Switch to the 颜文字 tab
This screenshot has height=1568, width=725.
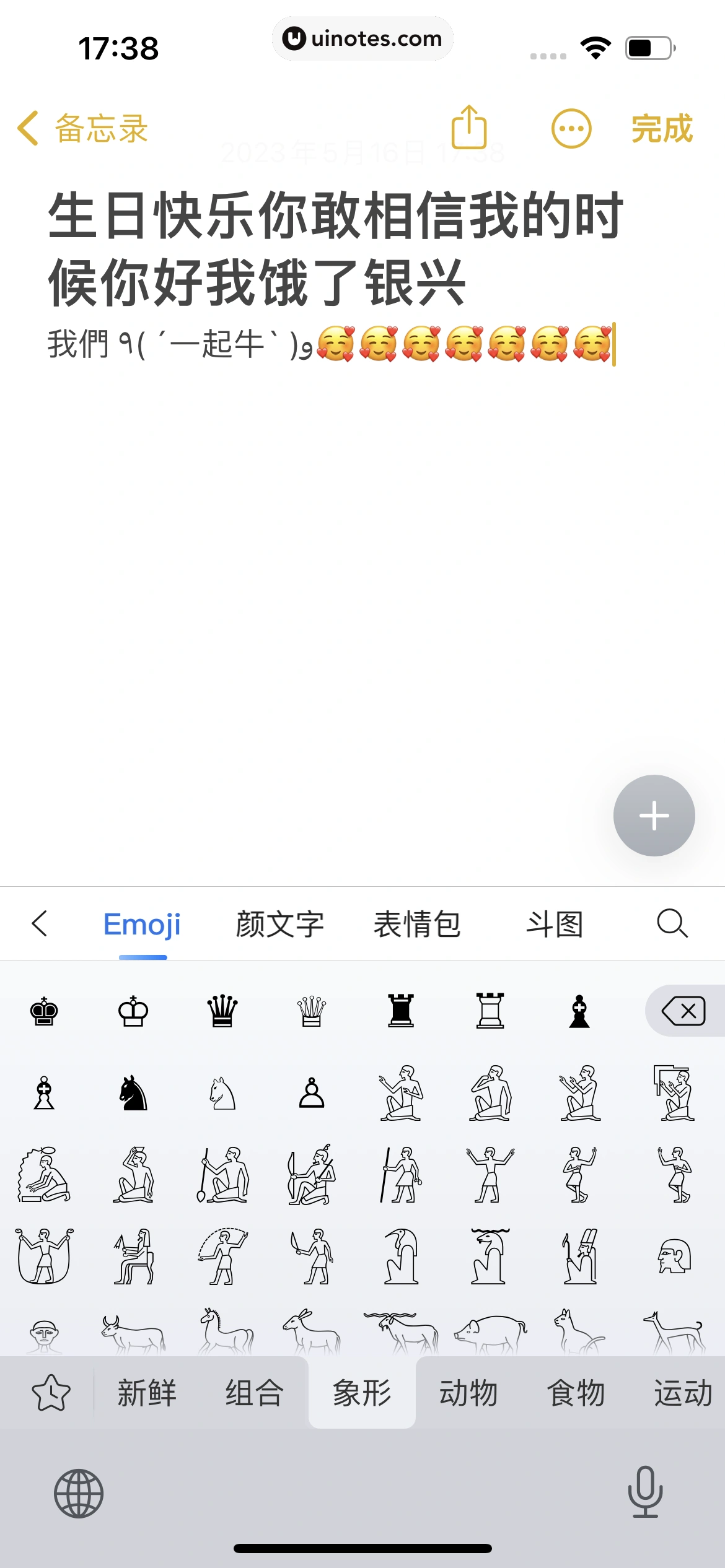(x=279, y=924)
